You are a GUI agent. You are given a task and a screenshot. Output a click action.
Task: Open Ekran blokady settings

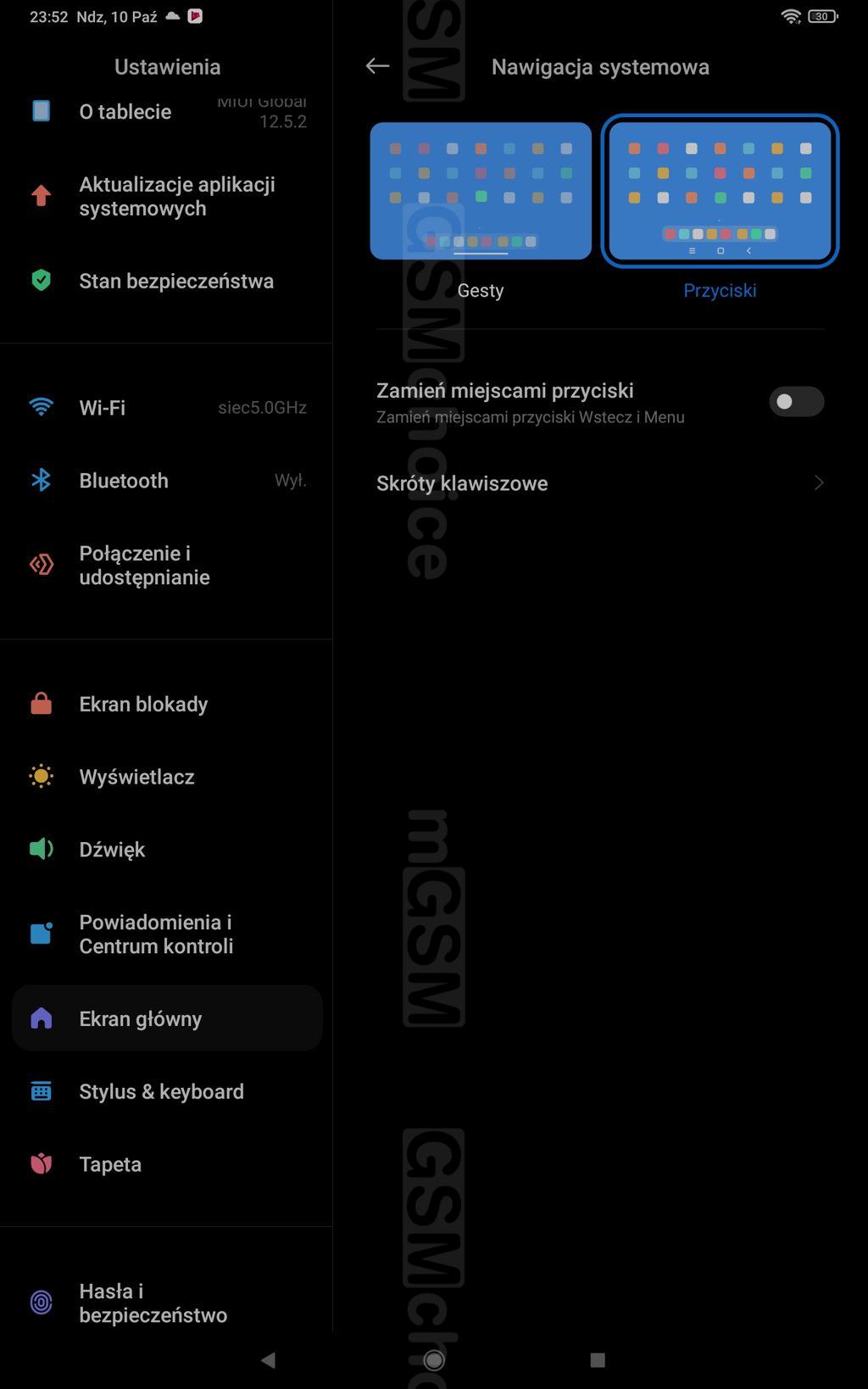167,705
